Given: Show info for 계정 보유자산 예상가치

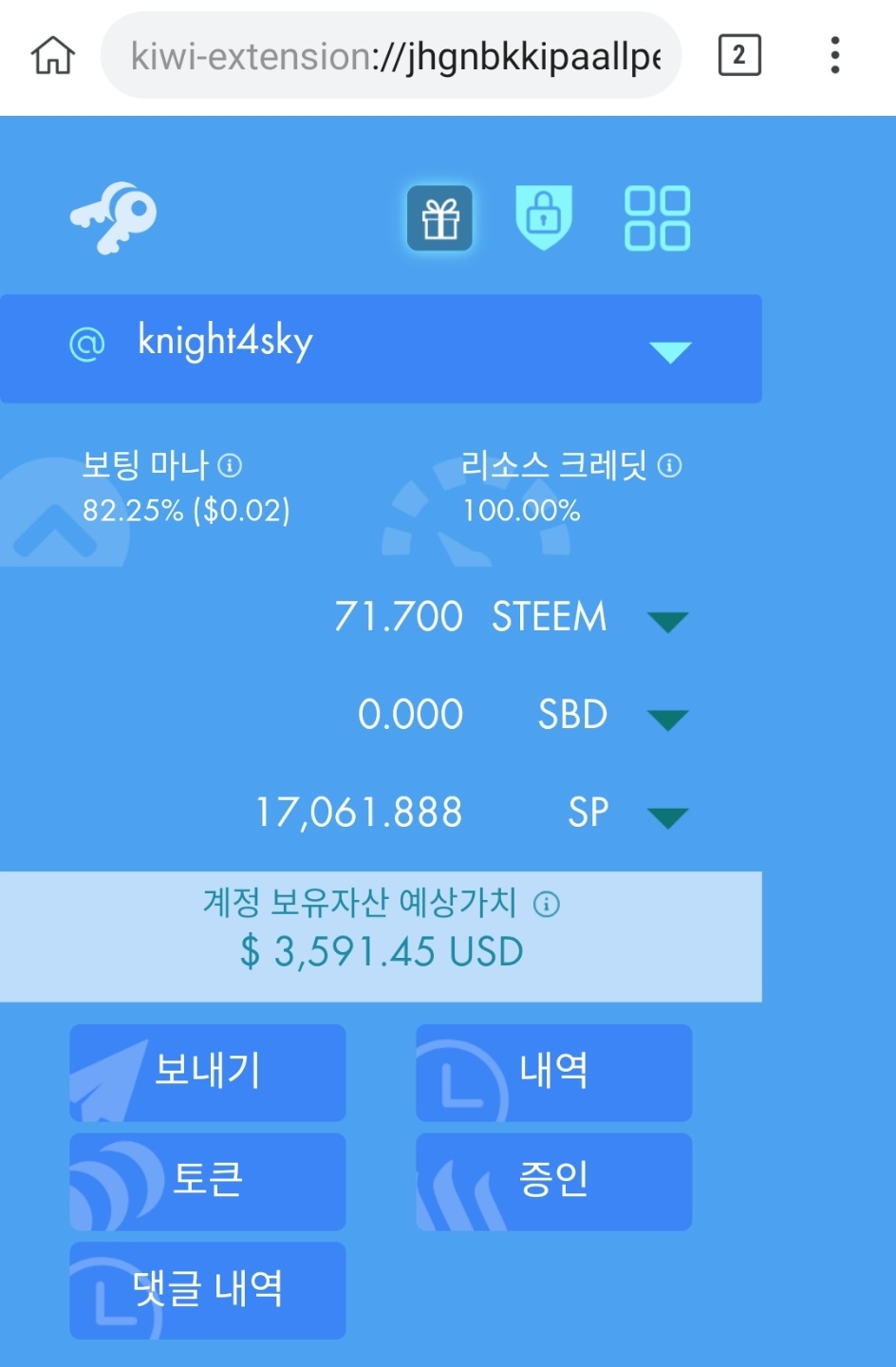Looking at the screenshot, I should pyautogui.click(x=546, y=904).
